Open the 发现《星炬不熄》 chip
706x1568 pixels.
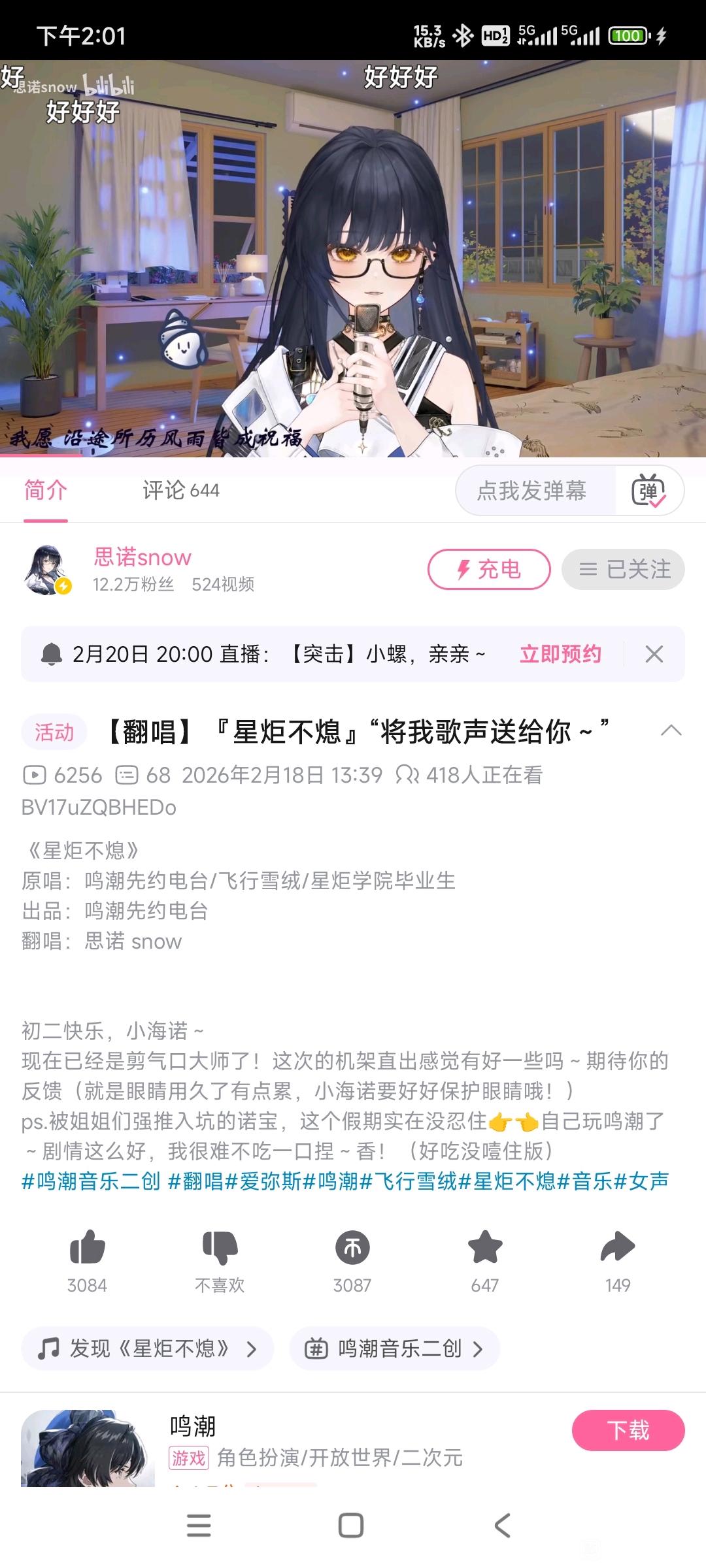[147, 1348]
